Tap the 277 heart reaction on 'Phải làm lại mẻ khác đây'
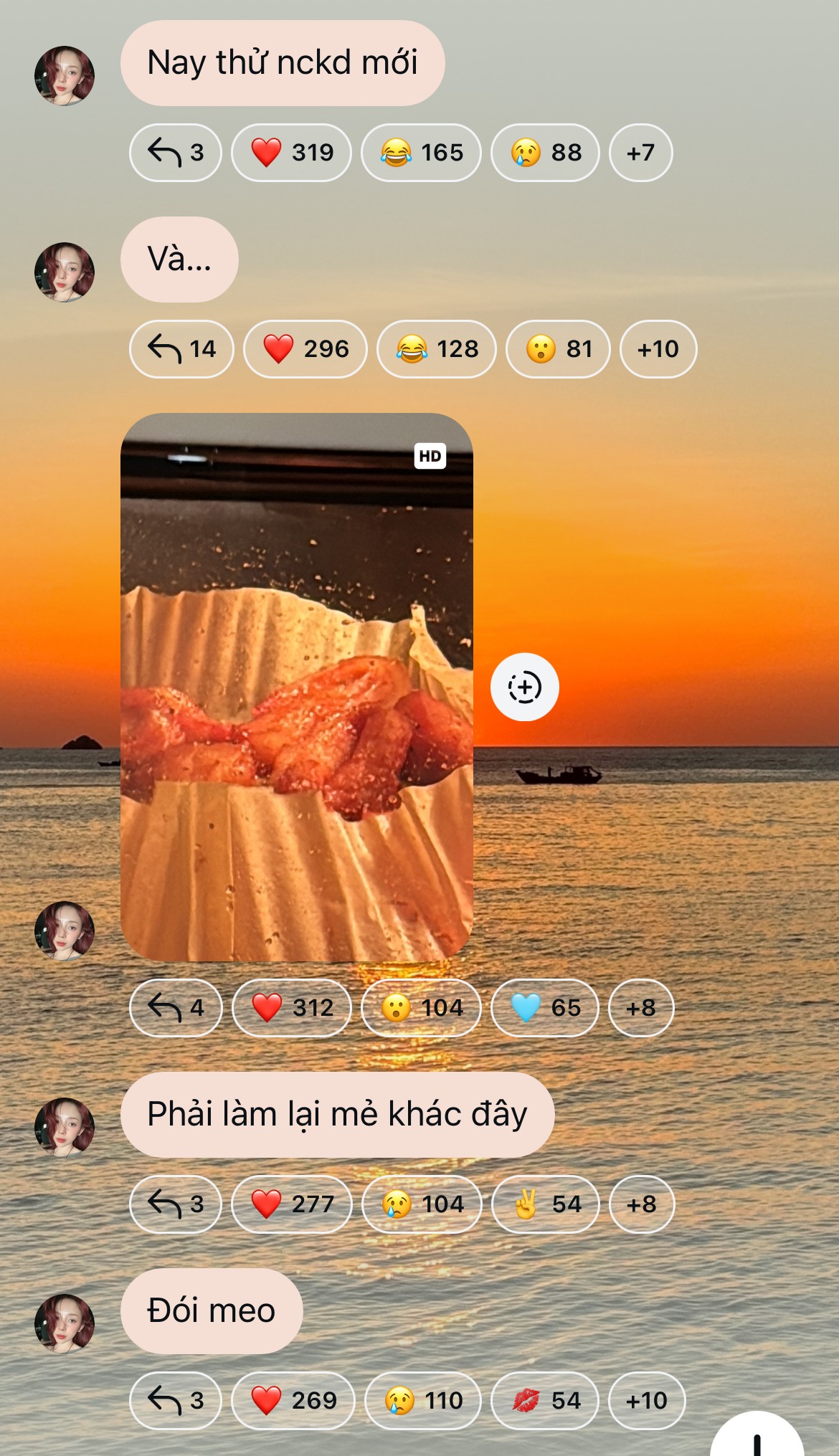Screen dimensions: 839x1456 click(292, 1204)
